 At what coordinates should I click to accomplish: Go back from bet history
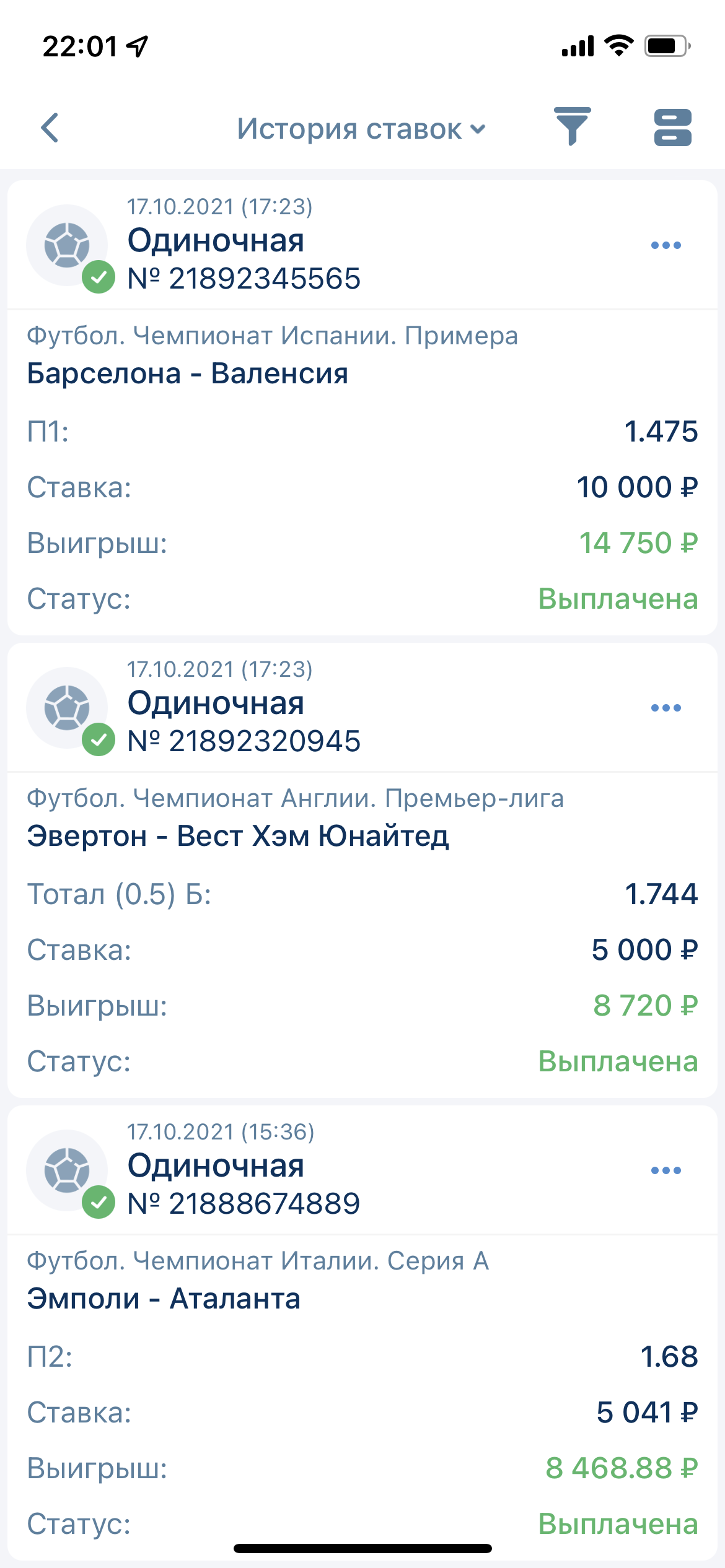pyautogui.click(x=50, y=128)
